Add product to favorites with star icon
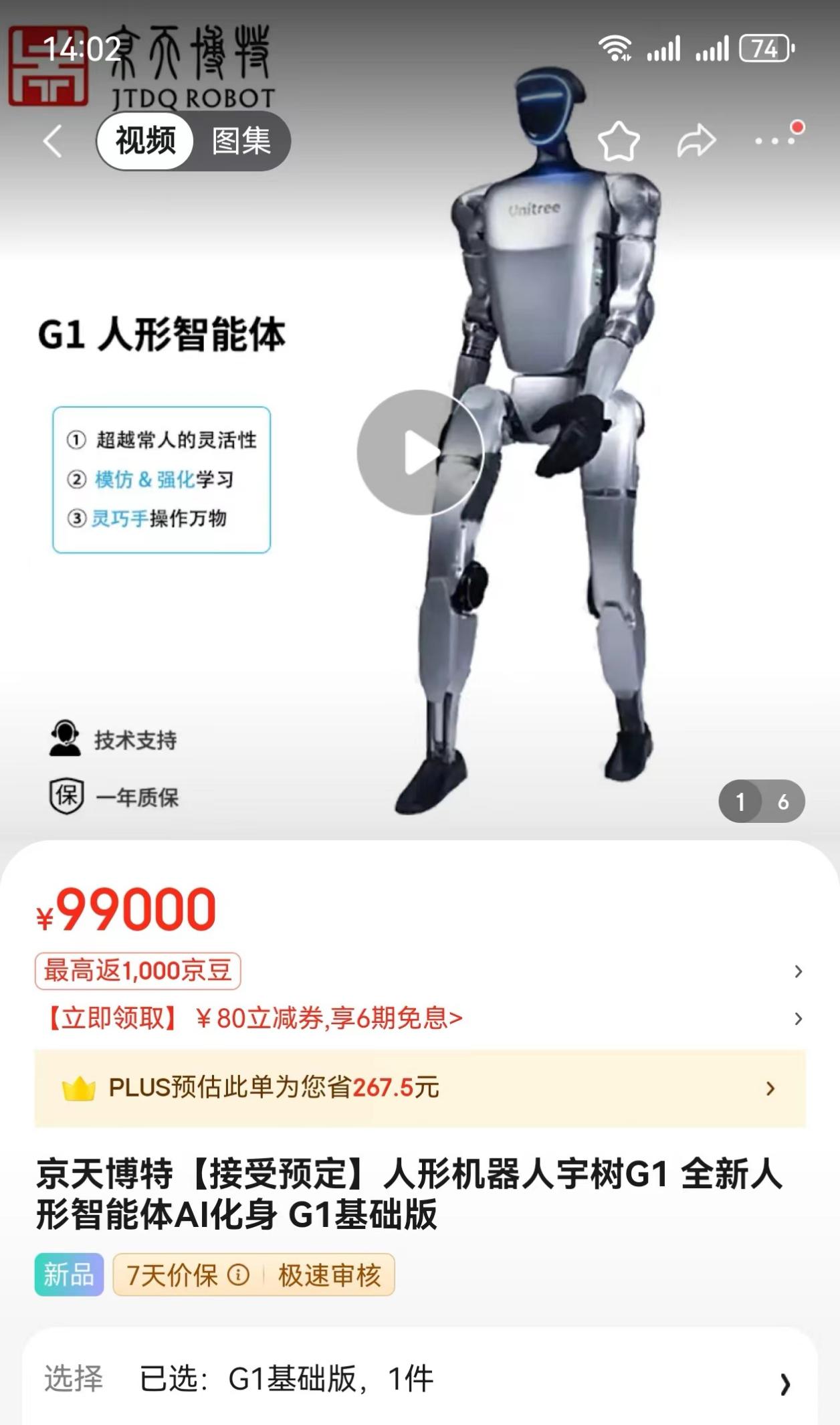The width and height of the screenshot is (840, 1425). (x=619, y=141)
